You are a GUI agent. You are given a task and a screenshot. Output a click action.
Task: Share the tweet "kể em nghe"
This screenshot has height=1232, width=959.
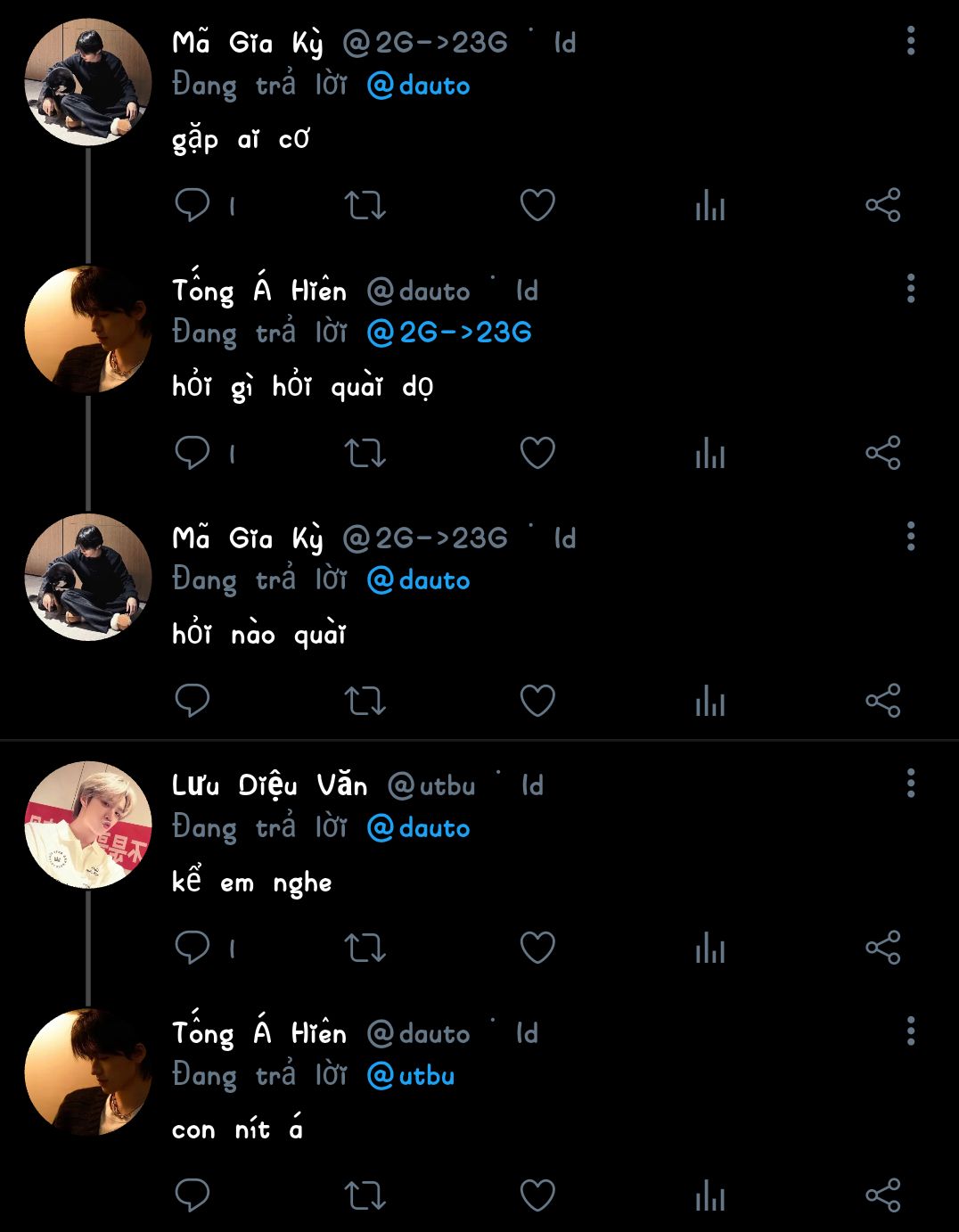pos(883,948)
